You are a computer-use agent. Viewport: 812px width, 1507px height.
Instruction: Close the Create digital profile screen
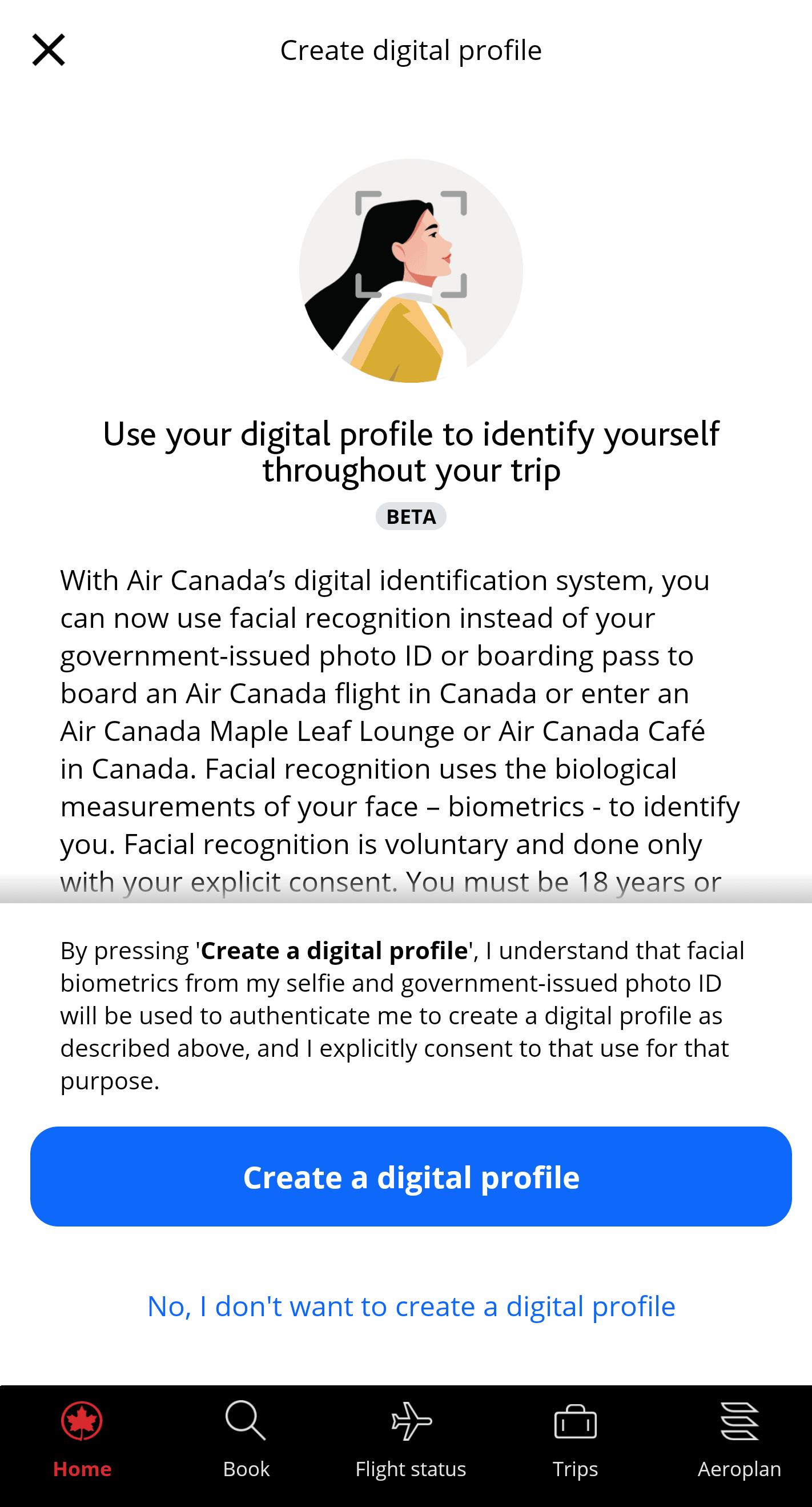click(x=49, y=50)
